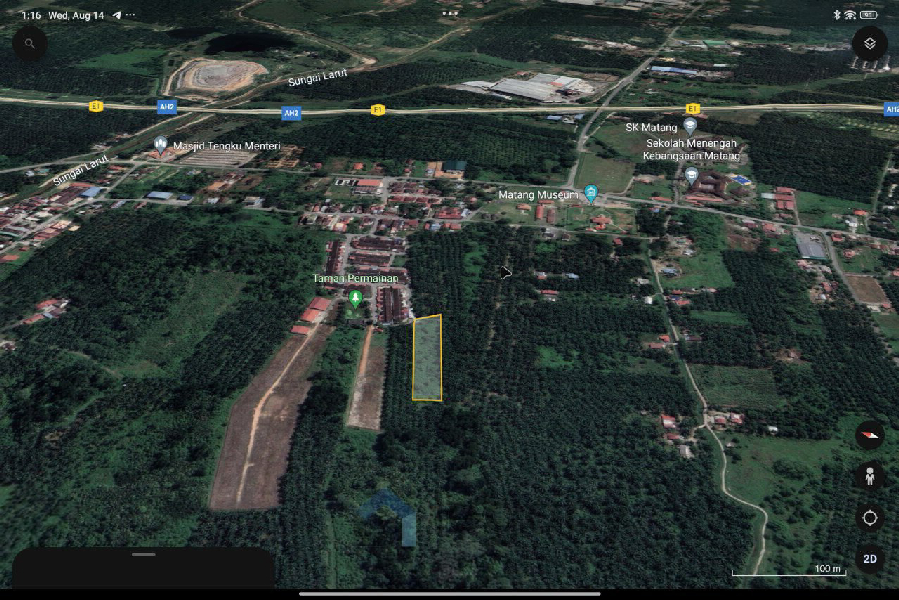Open Taman Permainan park marker

pyautogui.click(x=354, y=297)
